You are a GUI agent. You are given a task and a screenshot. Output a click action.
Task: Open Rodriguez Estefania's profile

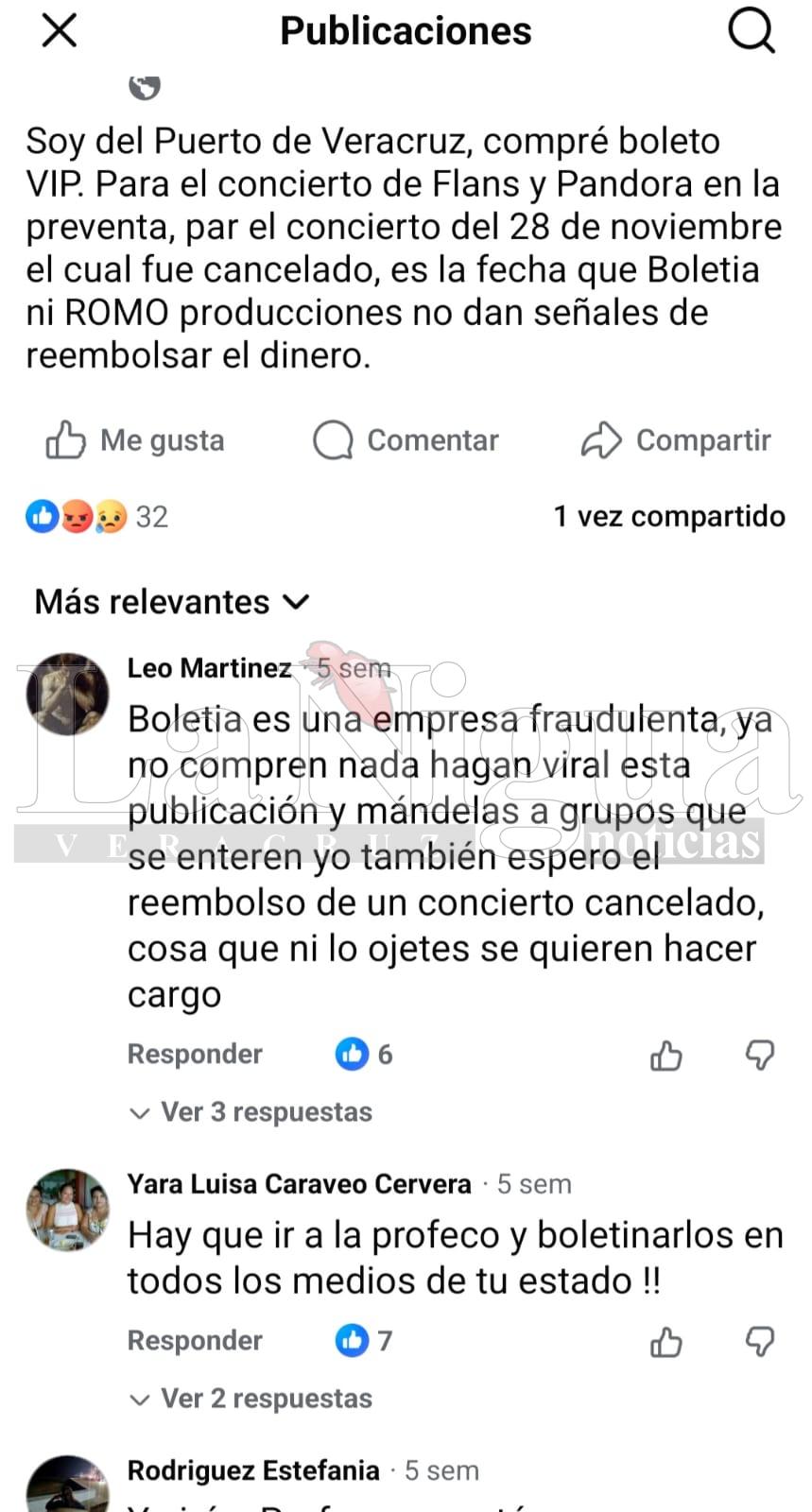coord(253,1470)
